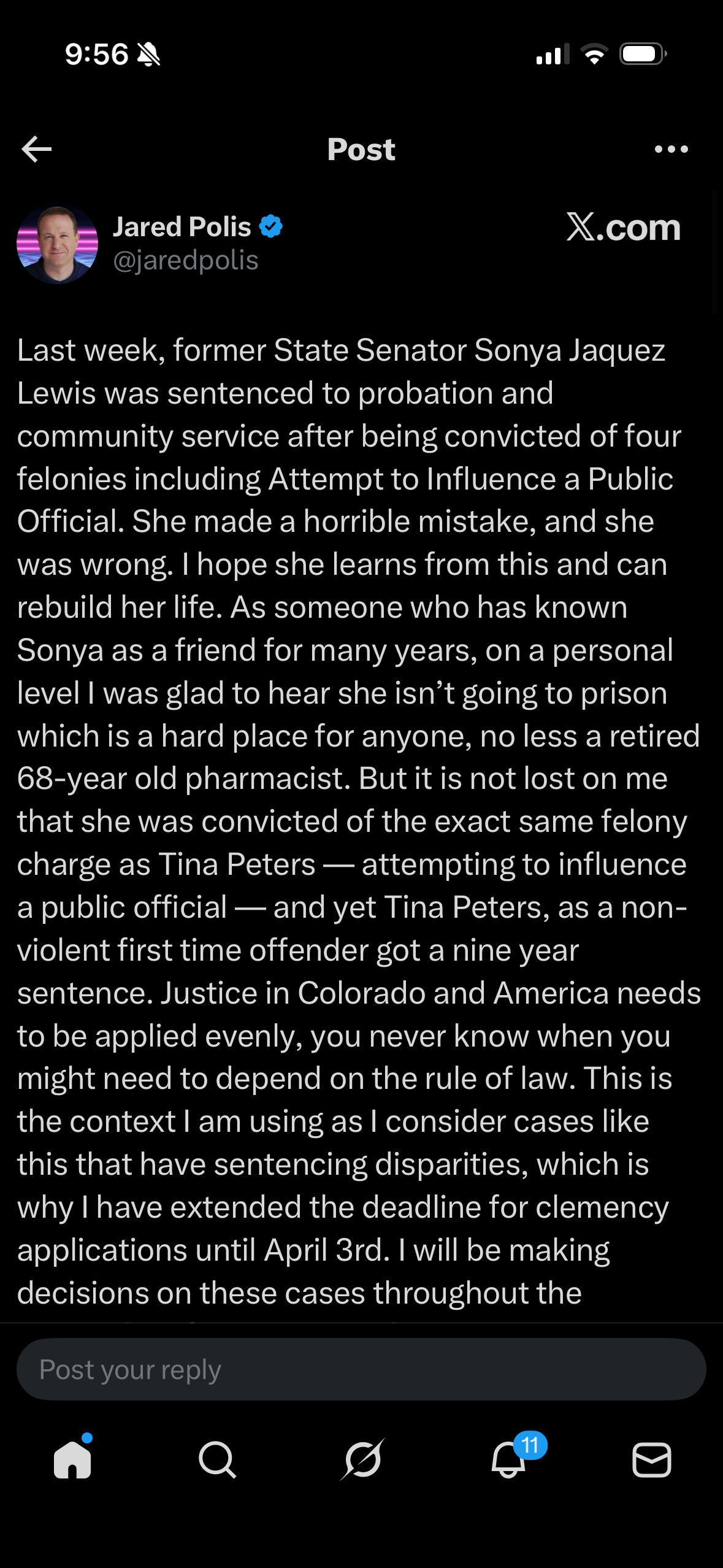This screenshot has width=723, height=1568.
Task: Go back using the arrow icon
Action: click(x=37, y=149)
